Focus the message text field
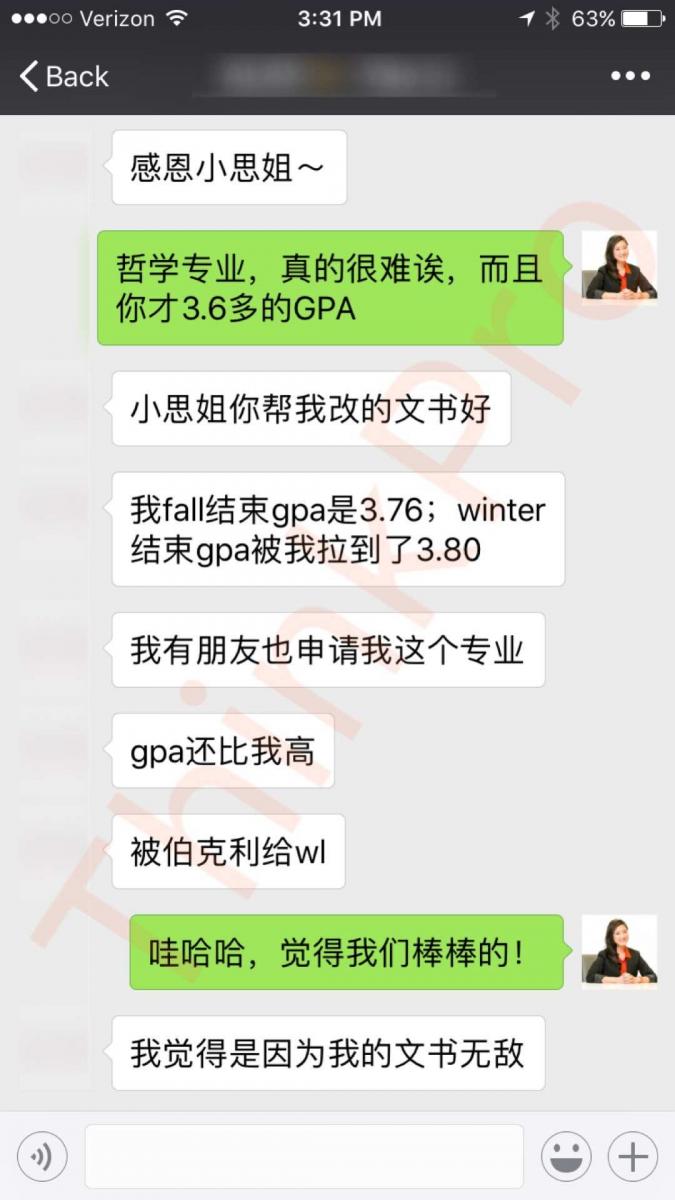675x1200 pixels. [304, 1157]
